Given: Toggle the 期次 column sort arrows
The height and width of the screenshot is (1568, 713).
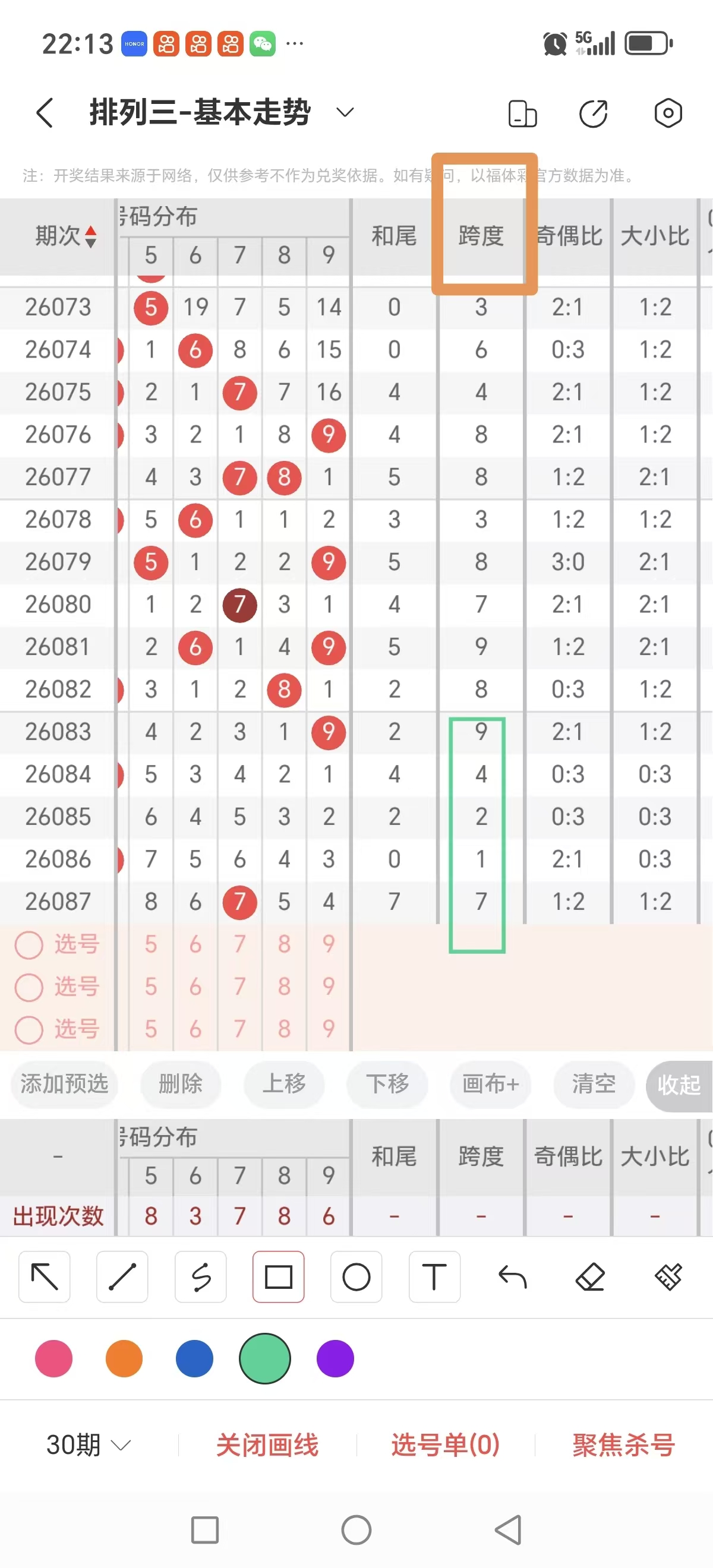Looking at the screenshot, I should click(90, 238).
